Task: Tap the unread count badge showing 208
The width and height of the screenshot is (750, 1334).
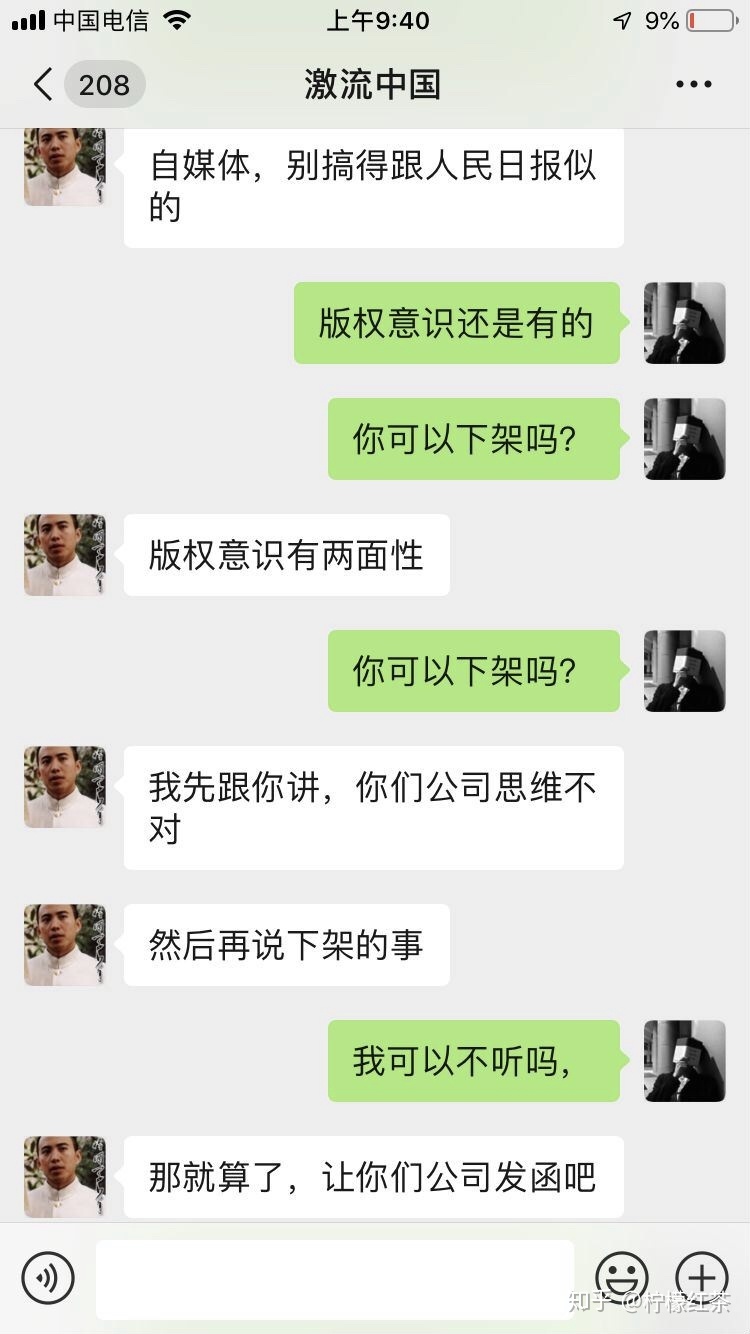Action: [x=103, y=84]
